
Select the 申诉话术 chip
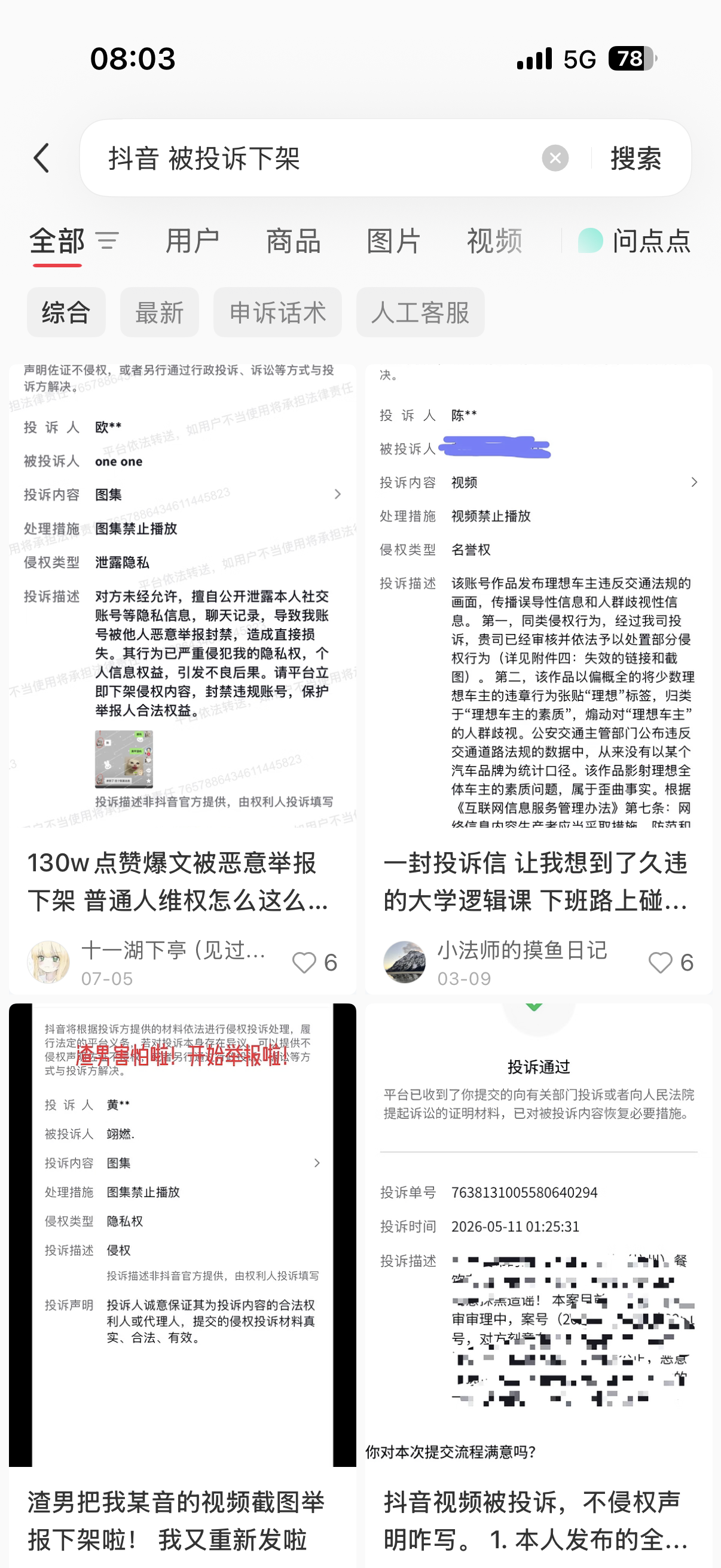click(277, 312)
